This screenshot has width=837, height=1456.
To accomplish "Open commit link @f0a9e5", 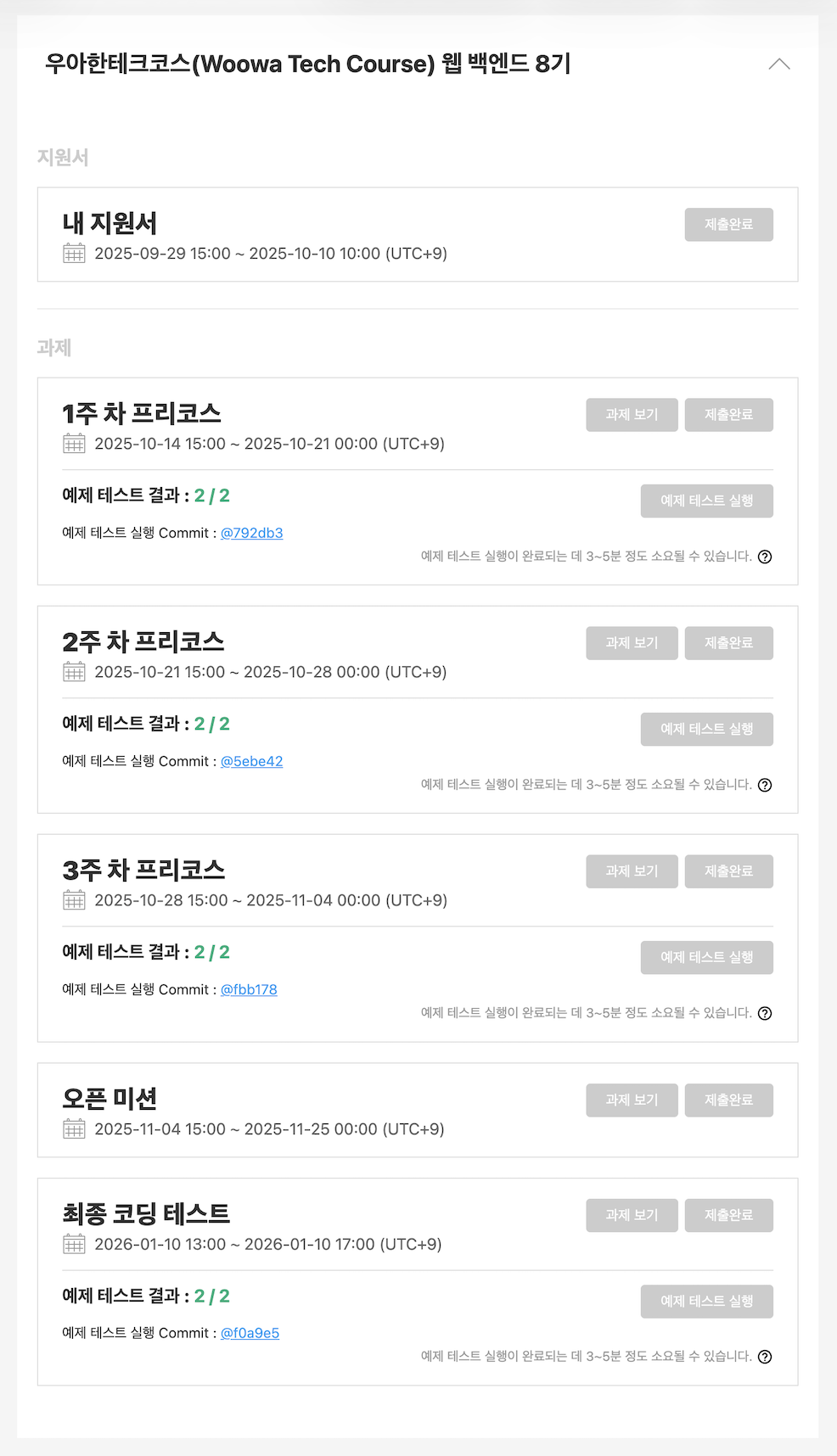I will (250, 1333).
